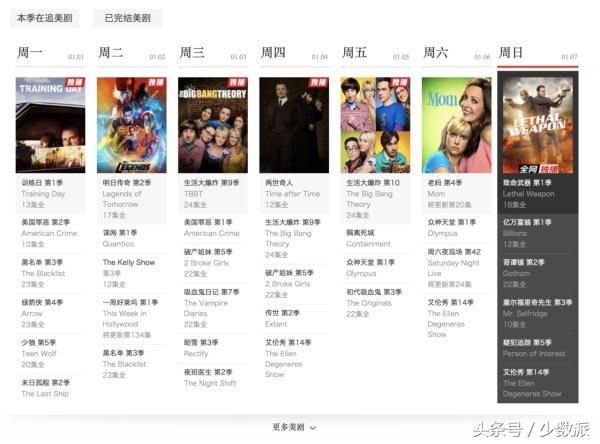Open the Time after Time poster

(x=294, y=125)
